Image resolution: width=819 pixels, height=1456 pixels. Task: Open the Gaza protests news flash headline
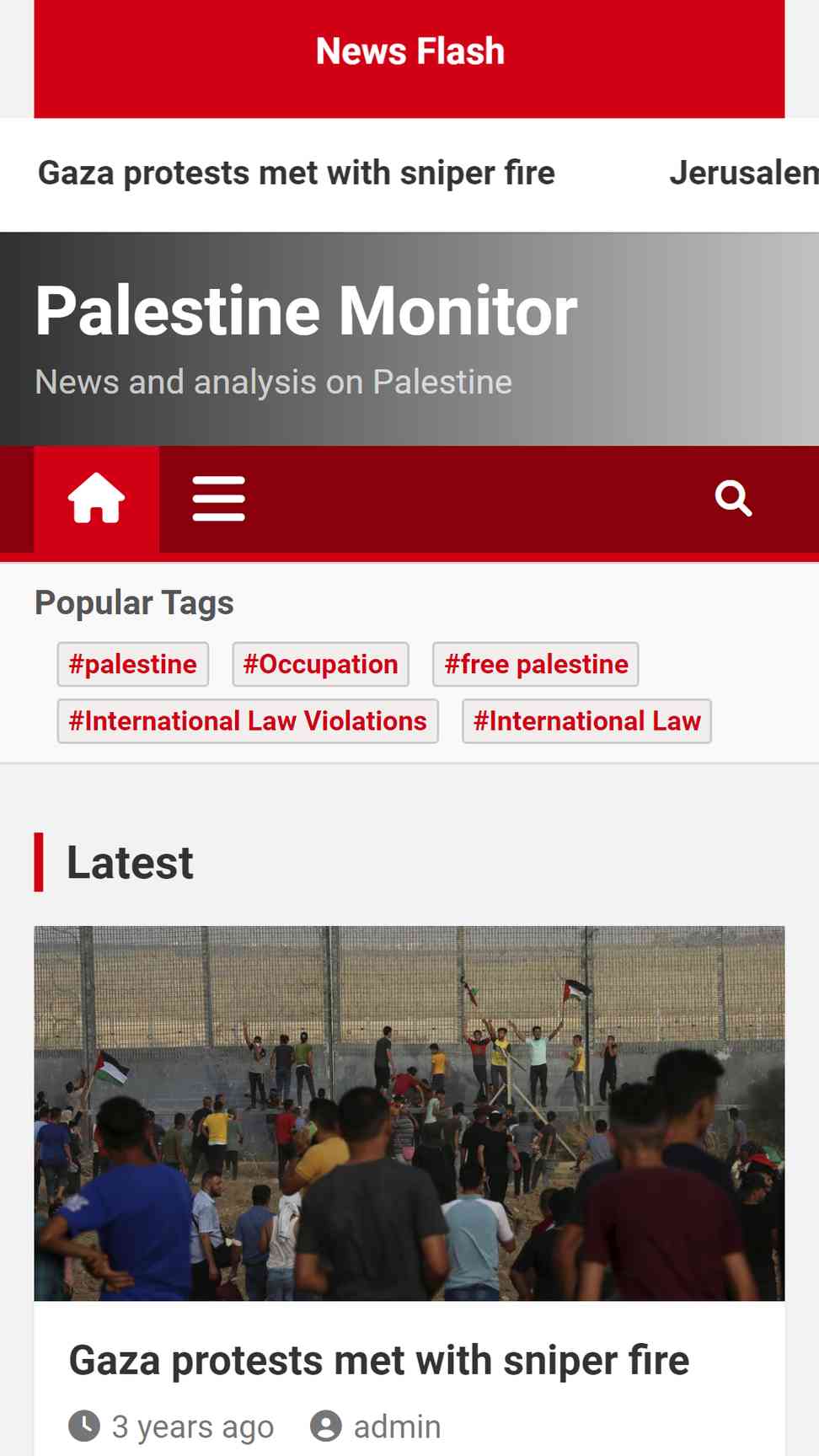pyautogui.click(x=297, y=174)
